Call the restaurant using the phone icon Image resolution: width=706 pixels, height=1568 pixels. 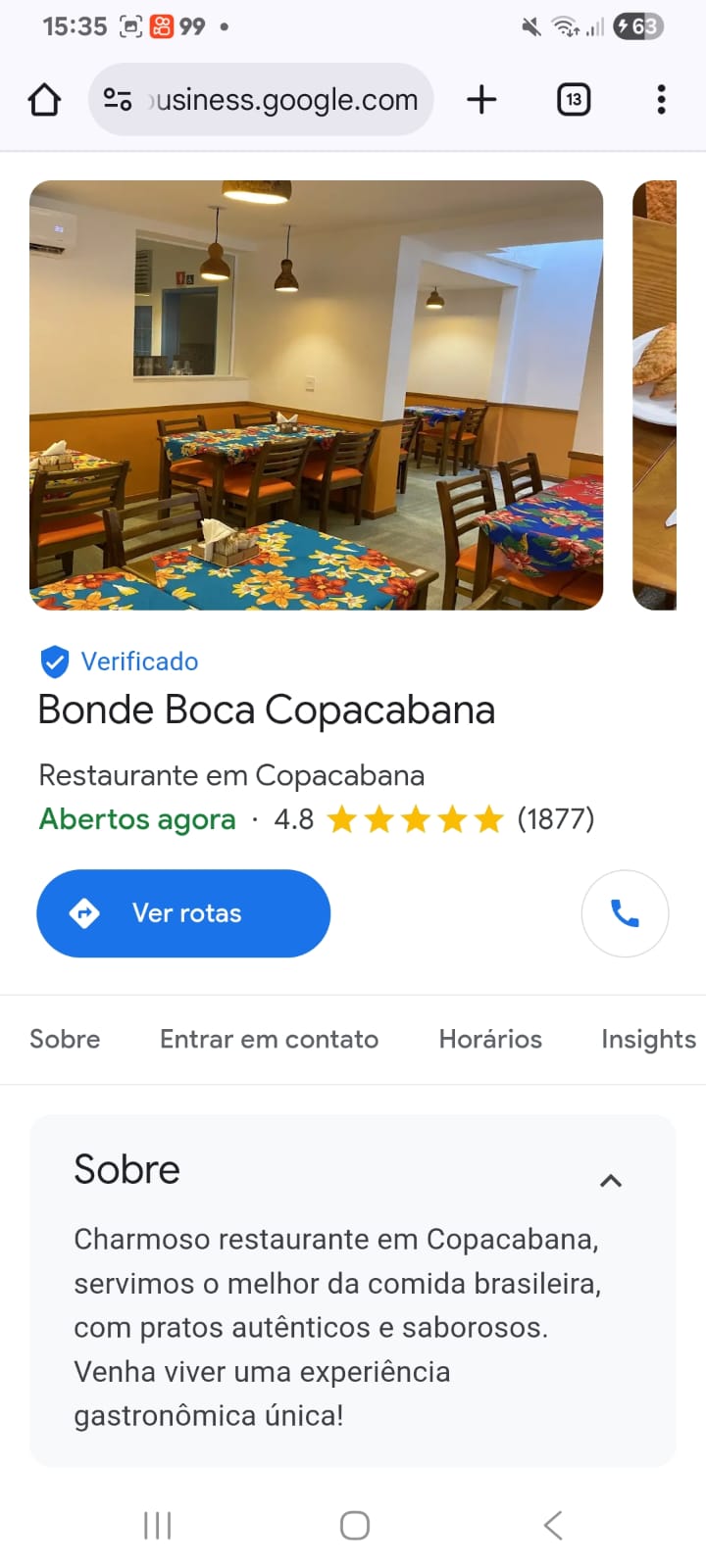625,913
